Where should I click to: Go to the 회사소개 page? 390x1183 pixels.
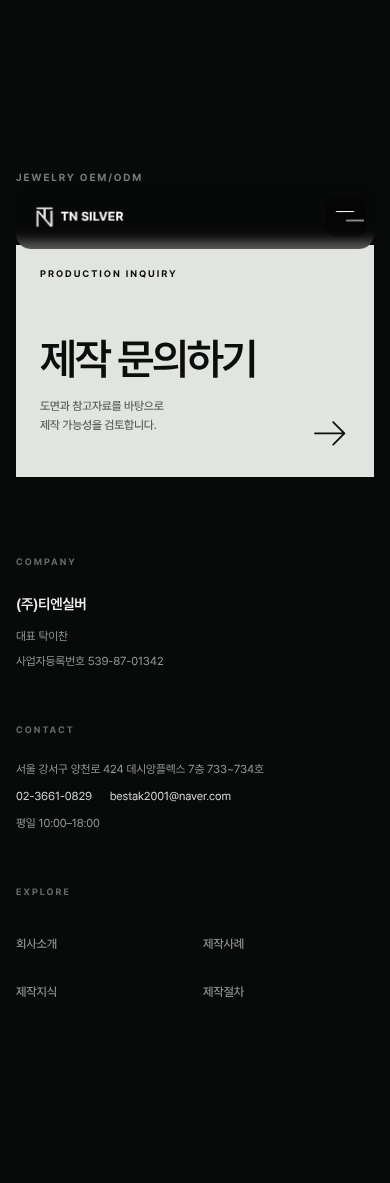(x=36, y=944)
